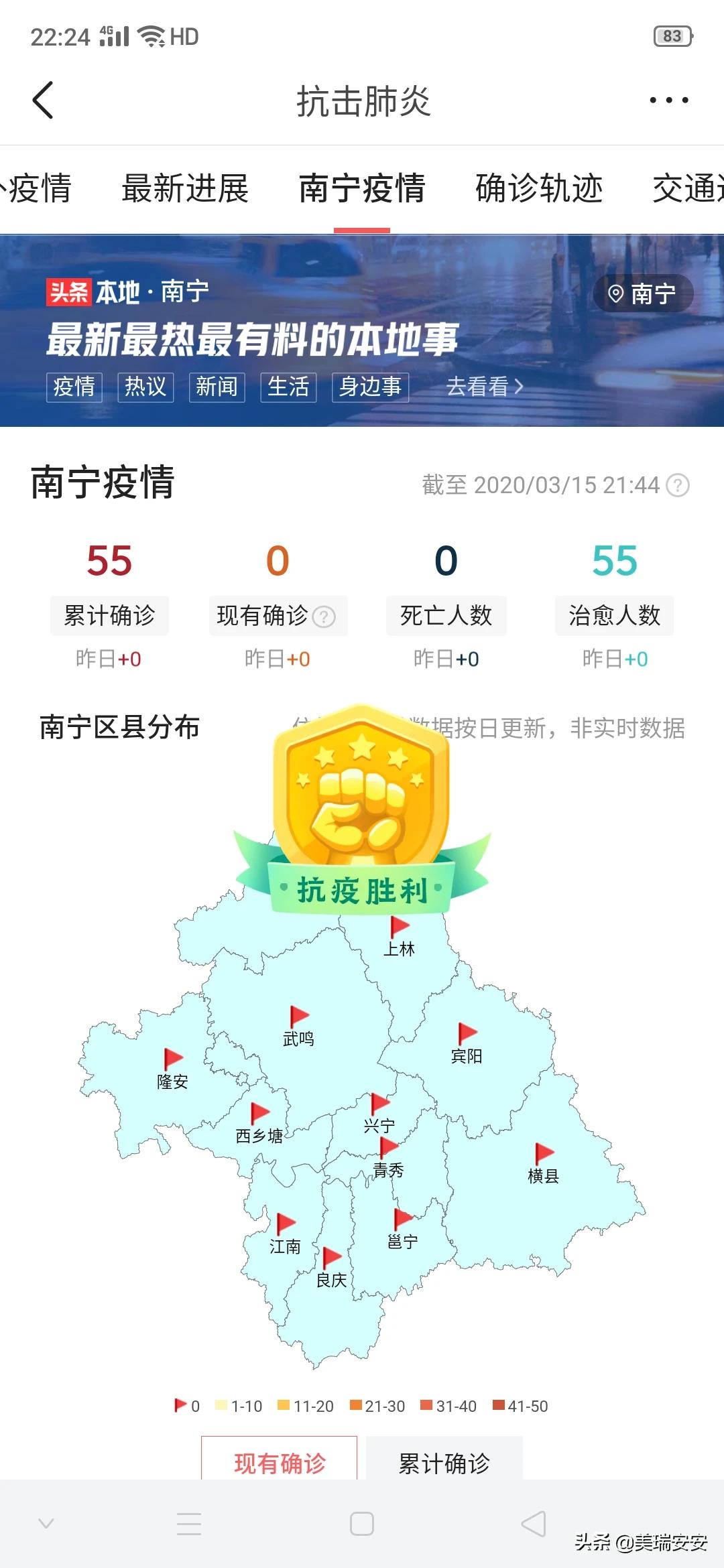724x1568 pixels.
Task: Select the 上林 flag marker on the map
Action: (x=398, y=927)
